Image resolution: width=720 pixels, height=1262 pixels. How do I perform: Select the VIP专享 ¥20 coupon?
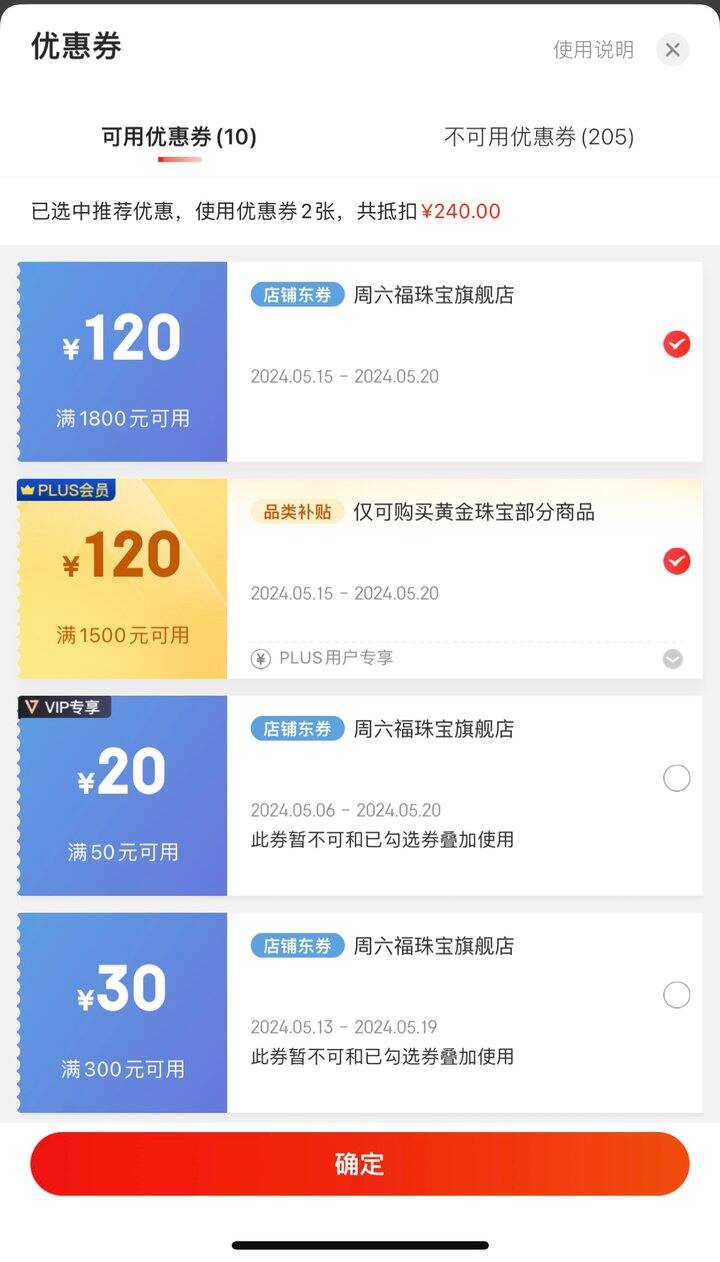point(677,778)
